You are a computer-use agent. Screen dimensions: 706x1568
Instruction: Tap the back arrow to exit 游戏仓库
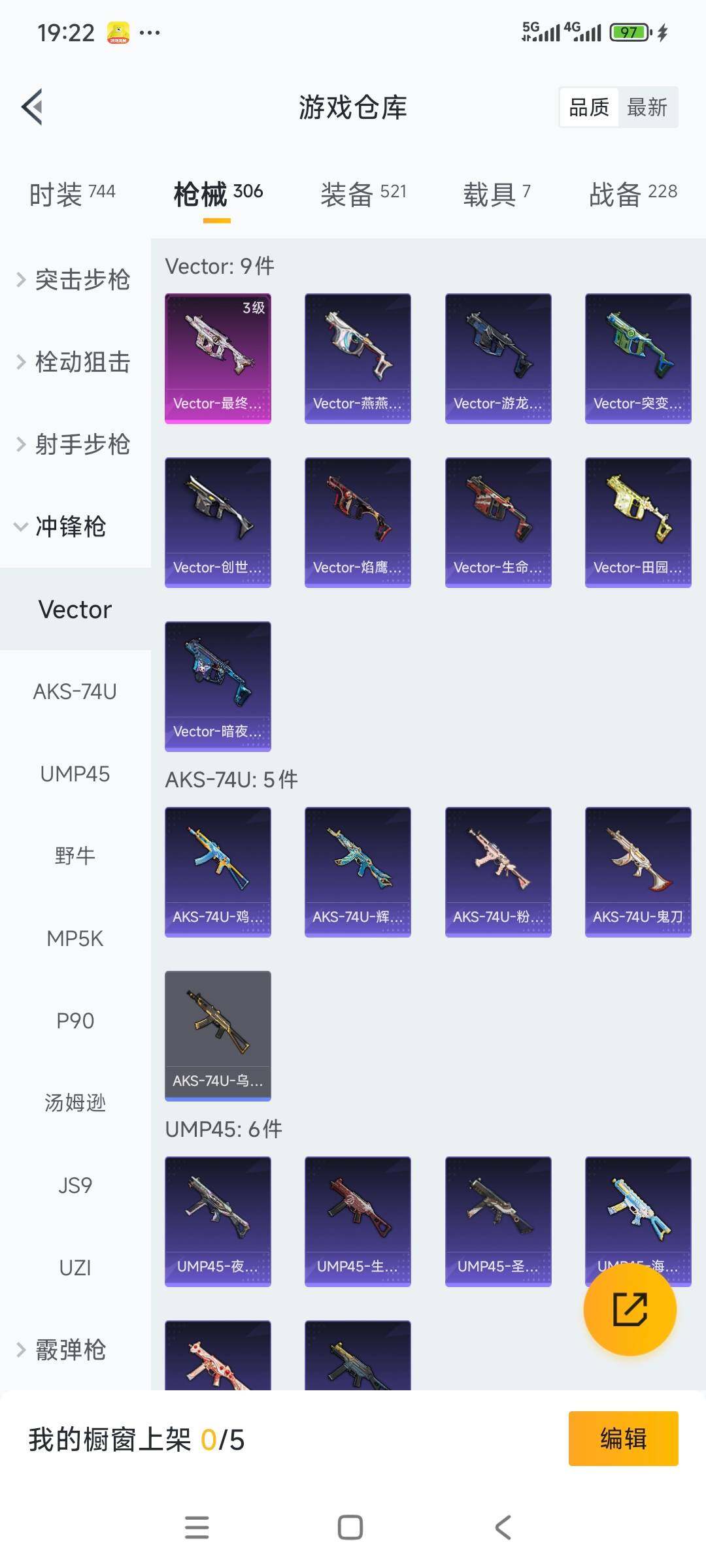coord(31,108)
